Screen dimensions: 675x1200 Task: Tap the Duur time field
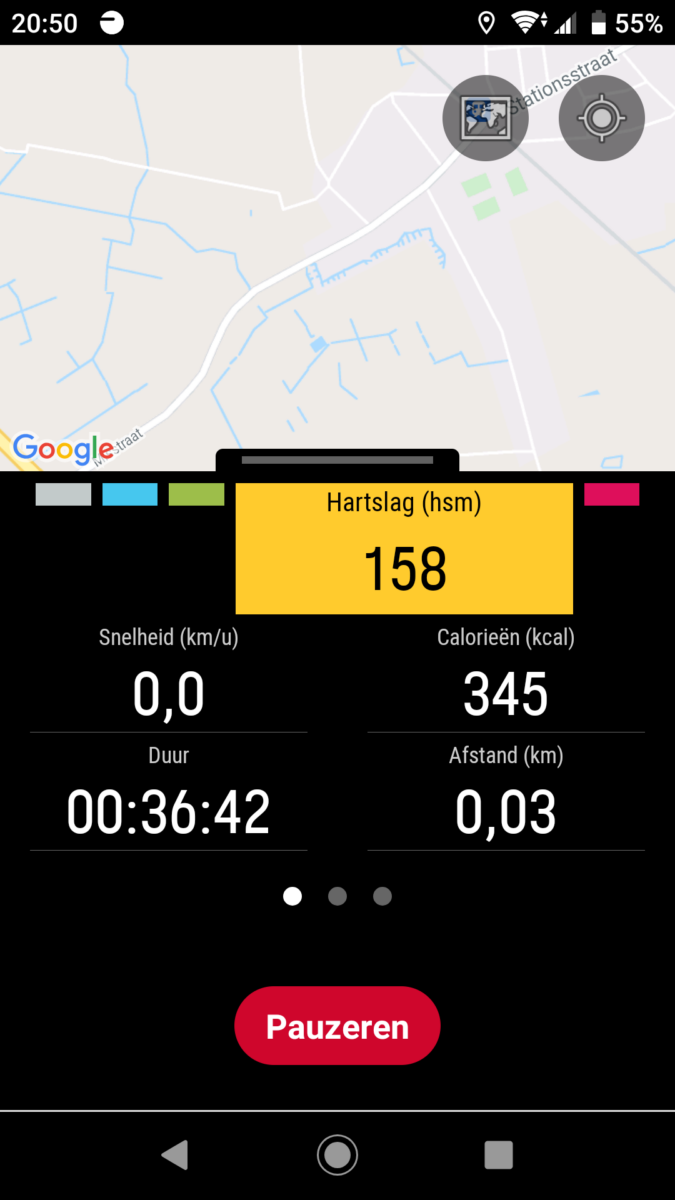(x=168, y=795)
